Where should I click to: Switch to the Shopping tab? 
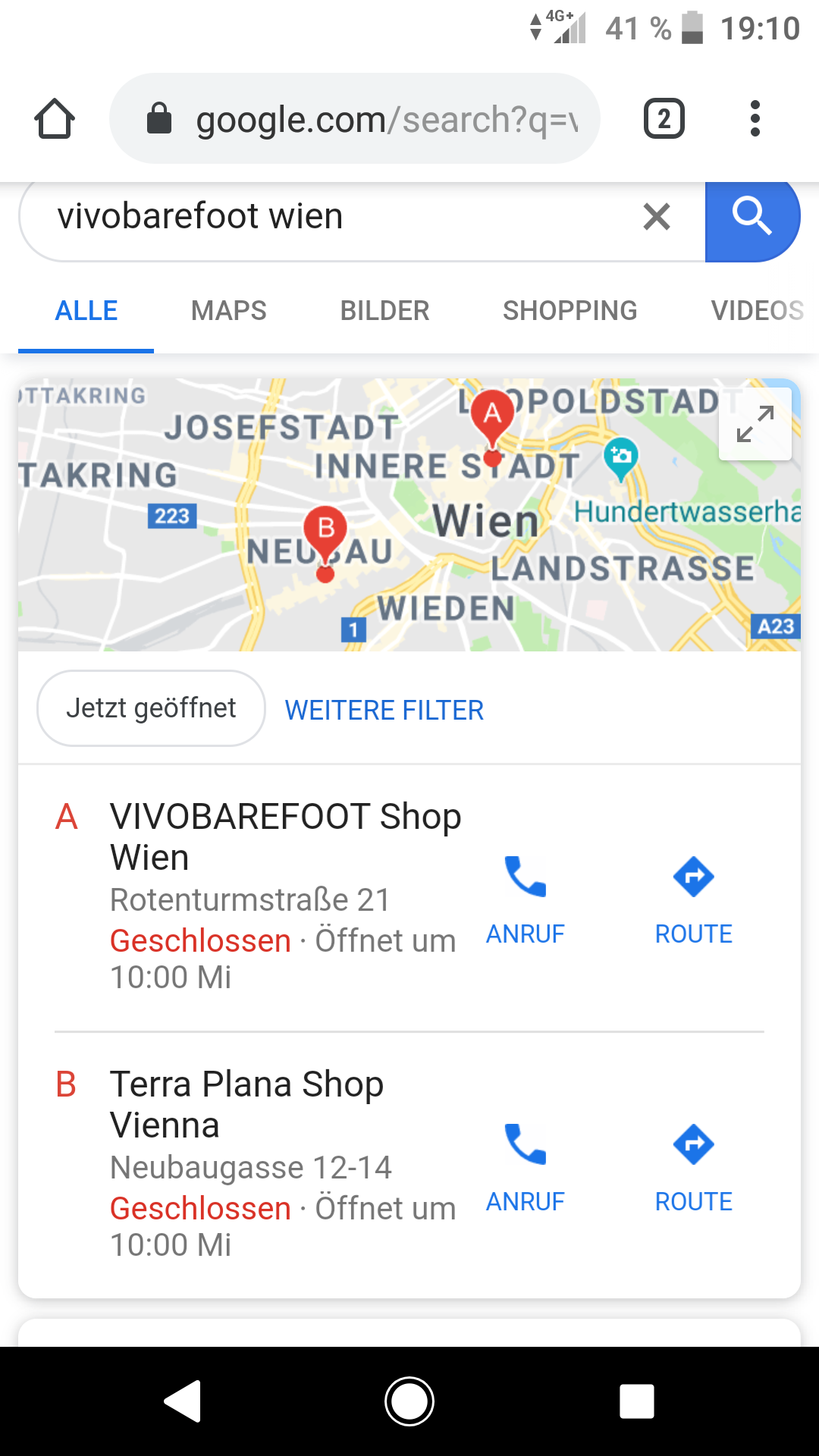tap(570, 311)
